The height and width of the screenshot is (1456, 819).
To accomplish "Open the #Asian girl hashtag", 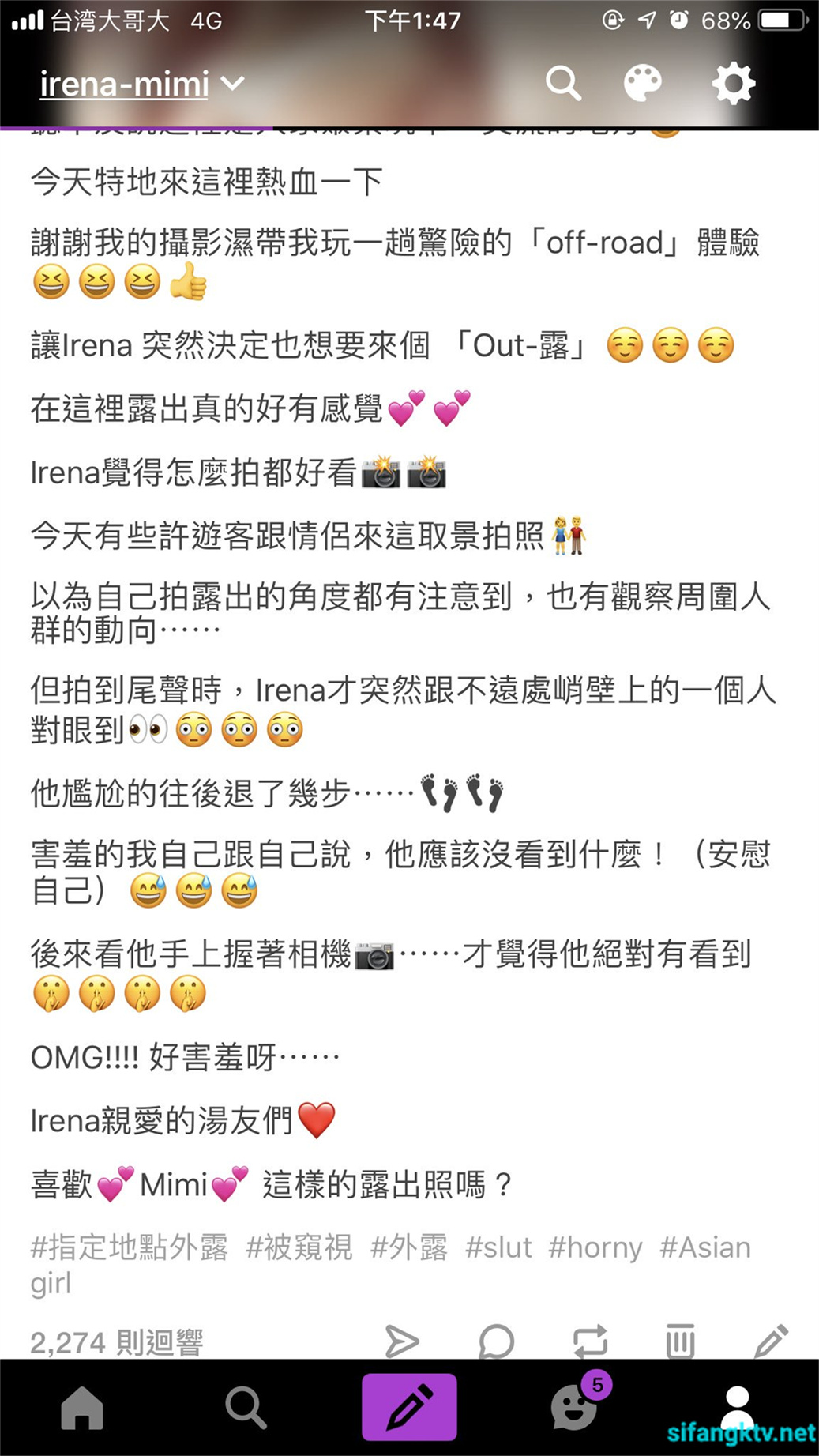I will 704,1247.
